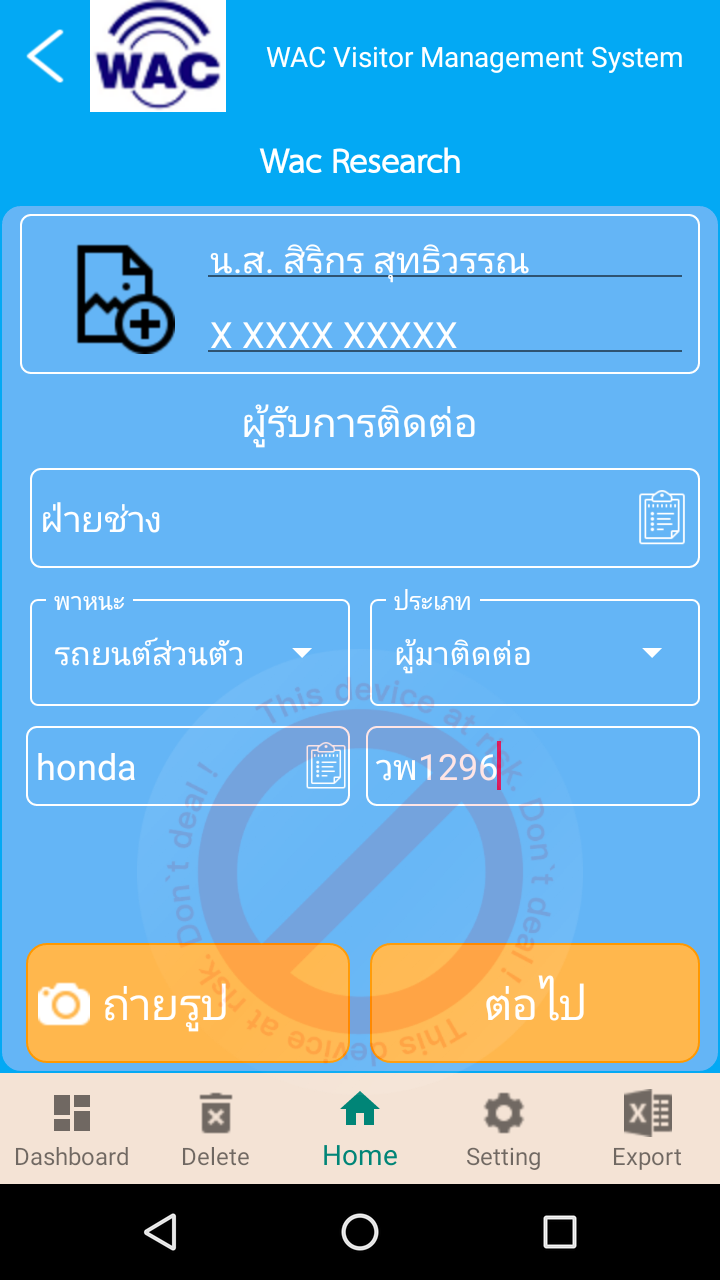The width and height of the screenshot is (720, 1280).
Task: Edit the visitor name field
Action: (444, 260)
